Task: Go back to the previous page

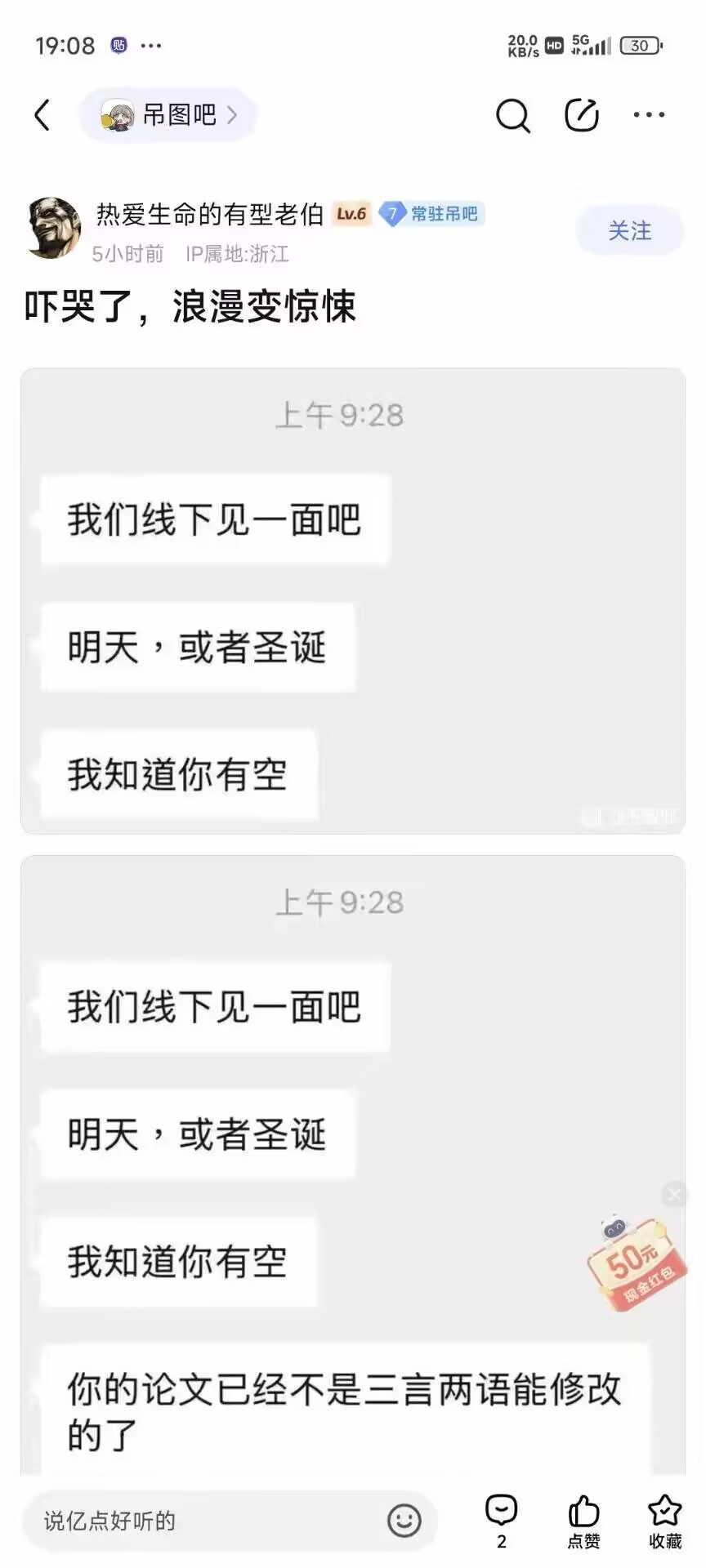Action: [x=42, y=115]
